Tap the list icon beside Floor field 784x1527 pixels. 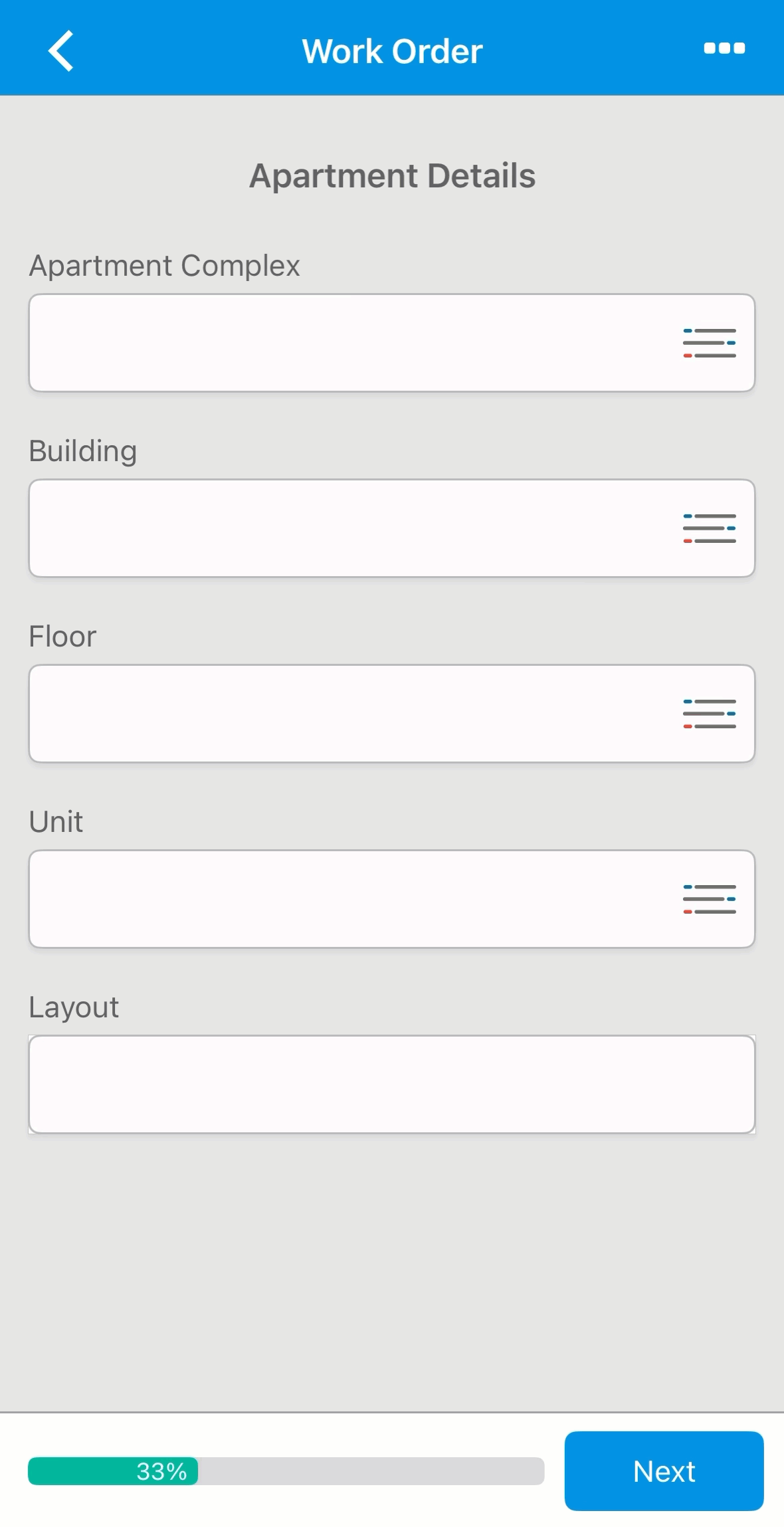click(x=708, y=714)
